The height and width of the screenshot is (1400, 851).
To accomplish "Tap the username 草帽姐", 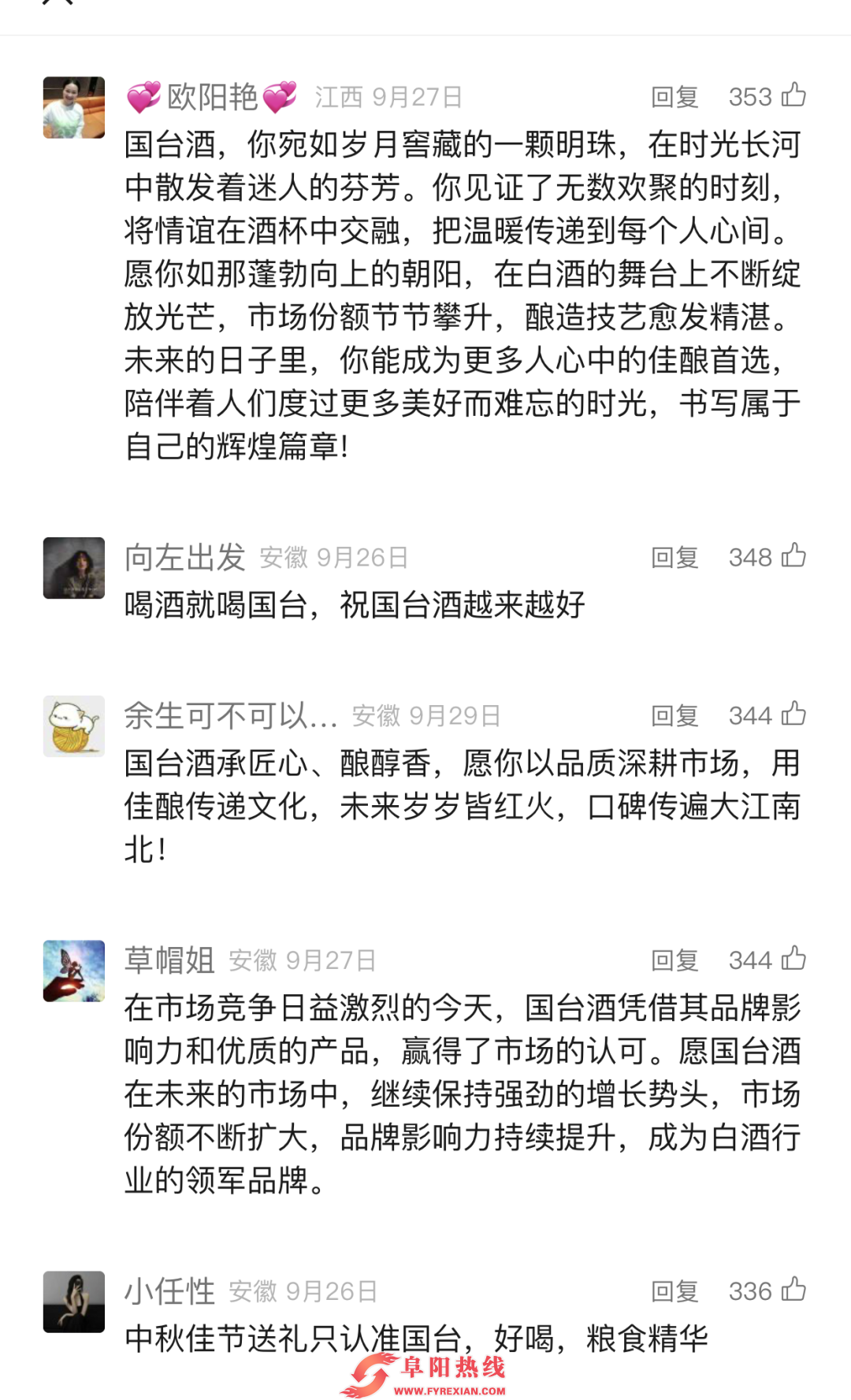I will 169,960.
